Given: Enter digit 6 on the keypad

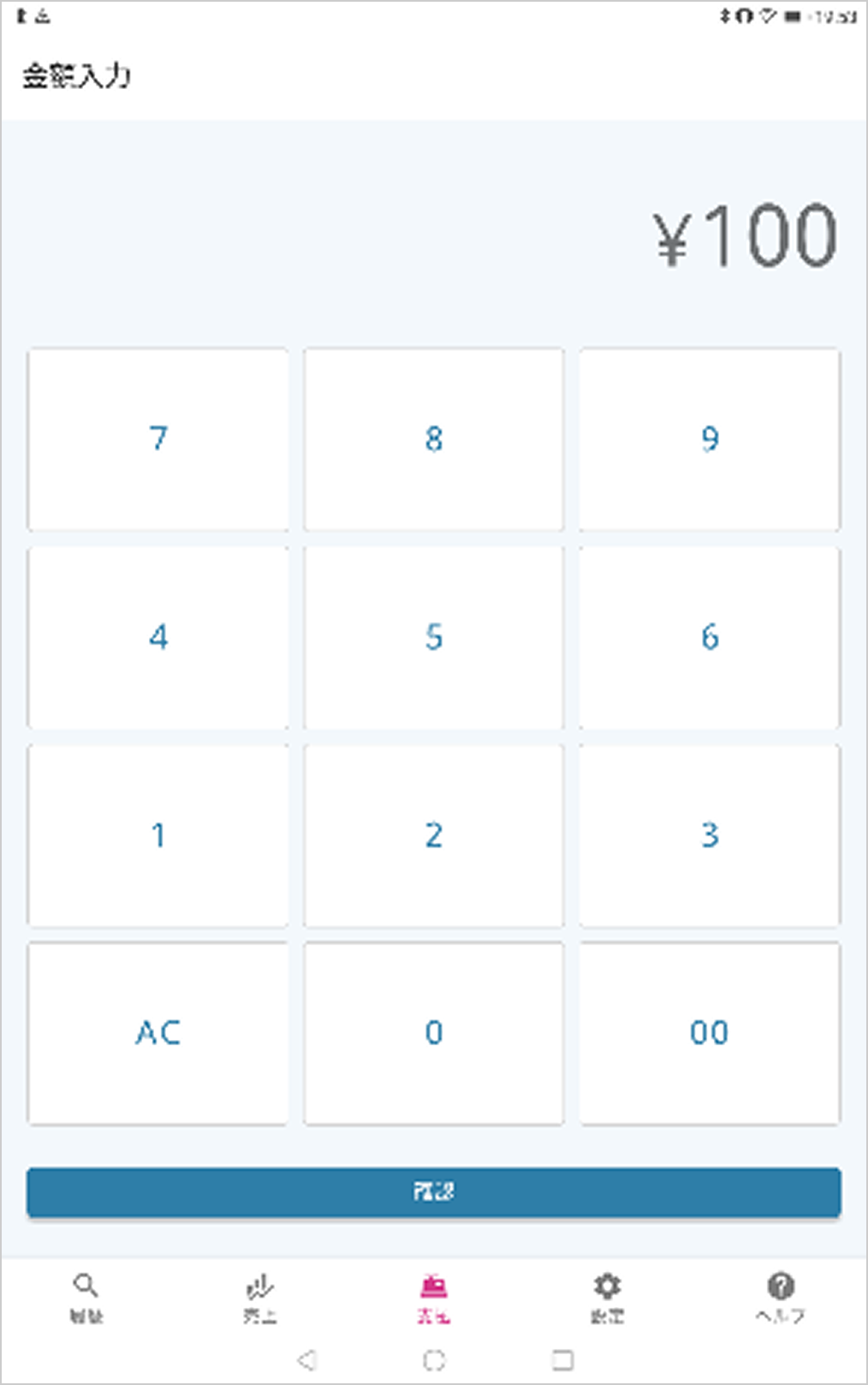Looking at the screenshot, I should [x=710, y=638].
